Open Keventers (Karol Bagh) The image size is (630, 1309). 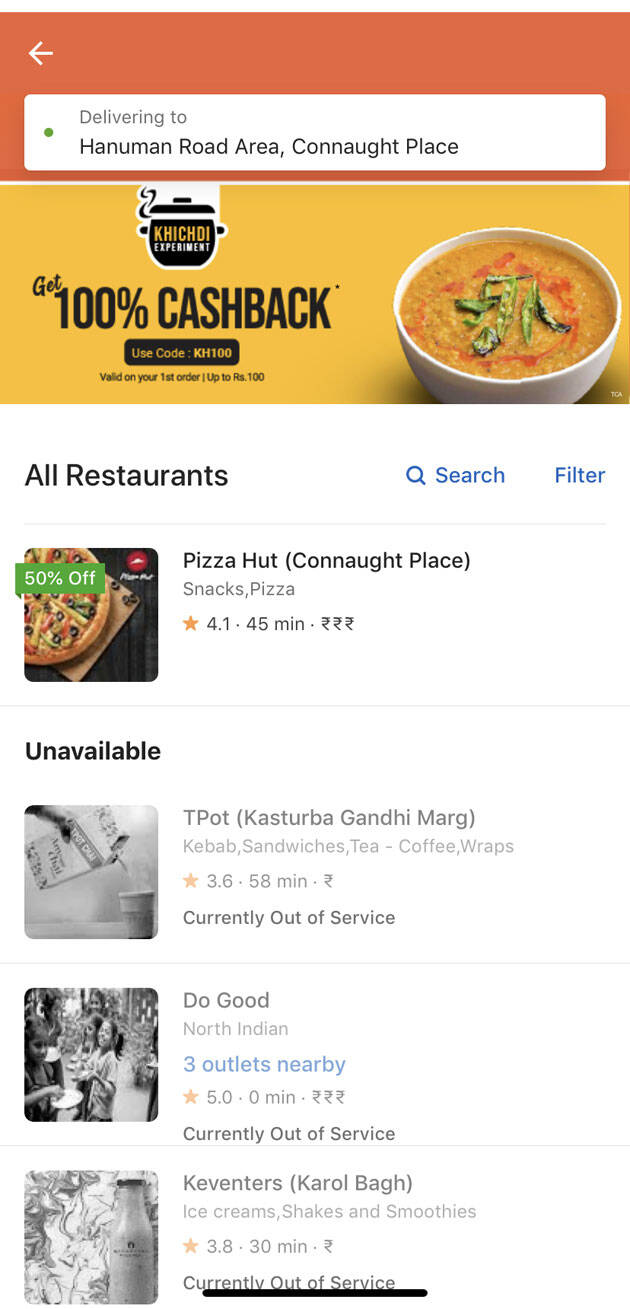click(x=298, y=1183)
